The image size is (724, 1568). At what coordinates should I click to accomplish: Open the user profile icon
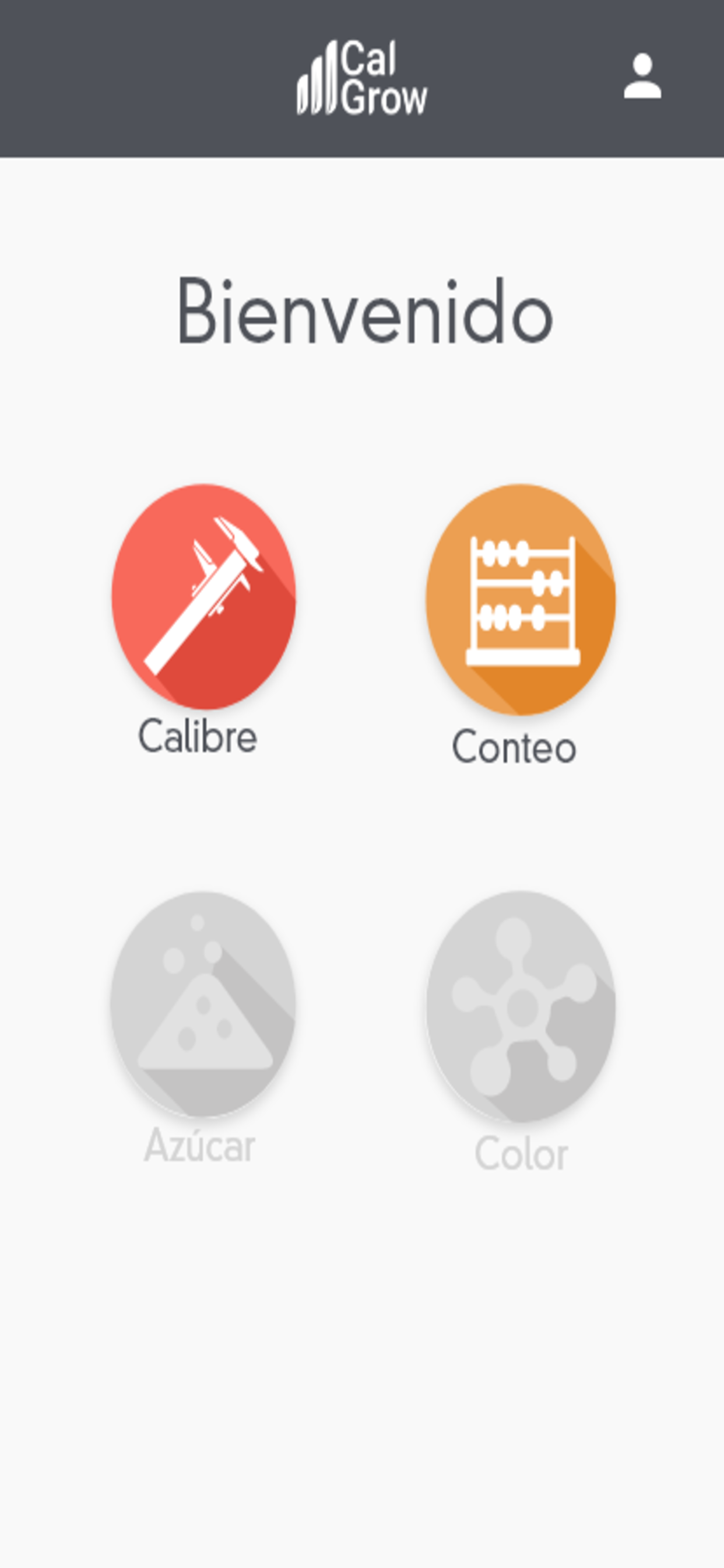coord(642,76)
